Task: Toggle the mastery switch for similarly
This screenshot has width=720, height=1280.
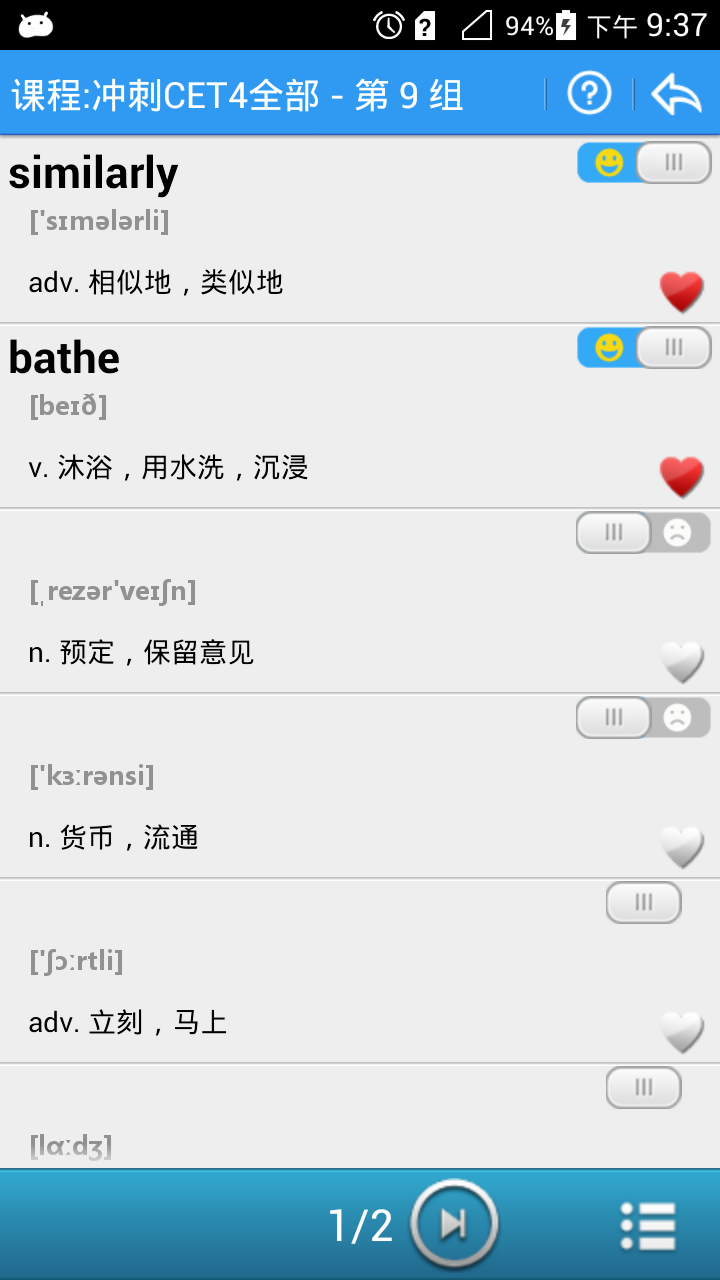Action: (644, 162)
